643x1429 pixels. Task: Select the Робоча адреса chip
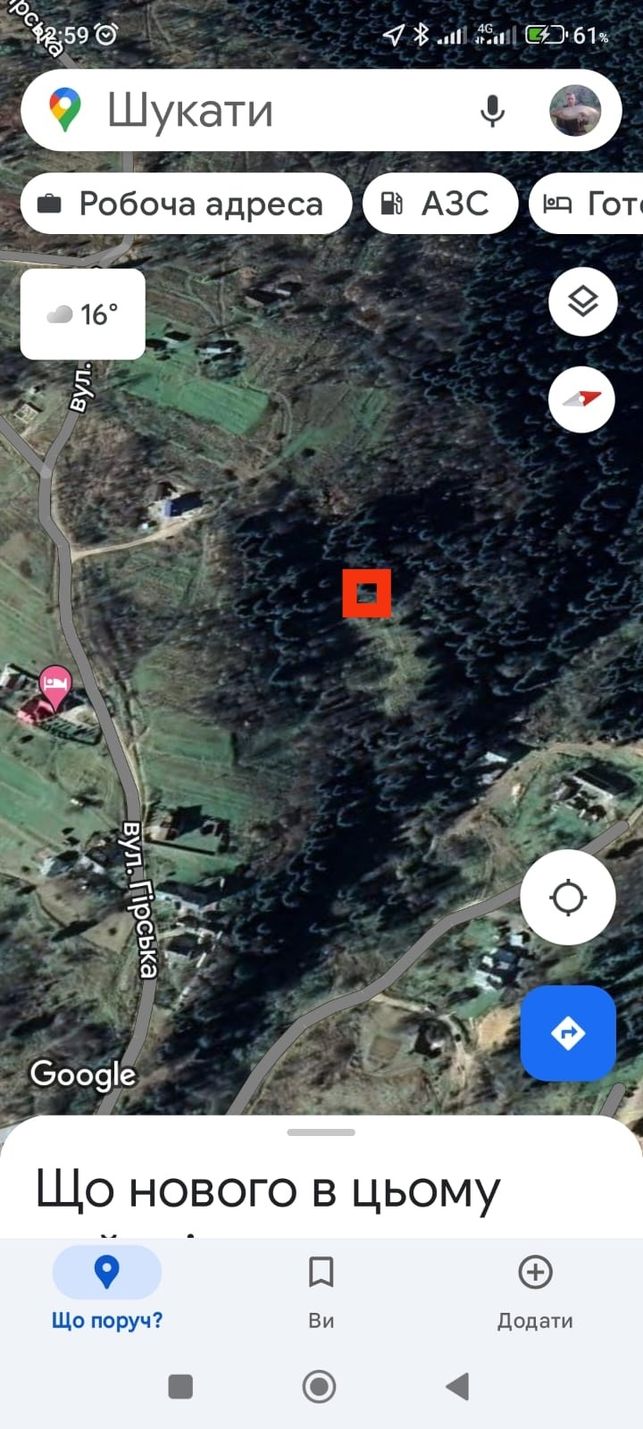[186, 204]
